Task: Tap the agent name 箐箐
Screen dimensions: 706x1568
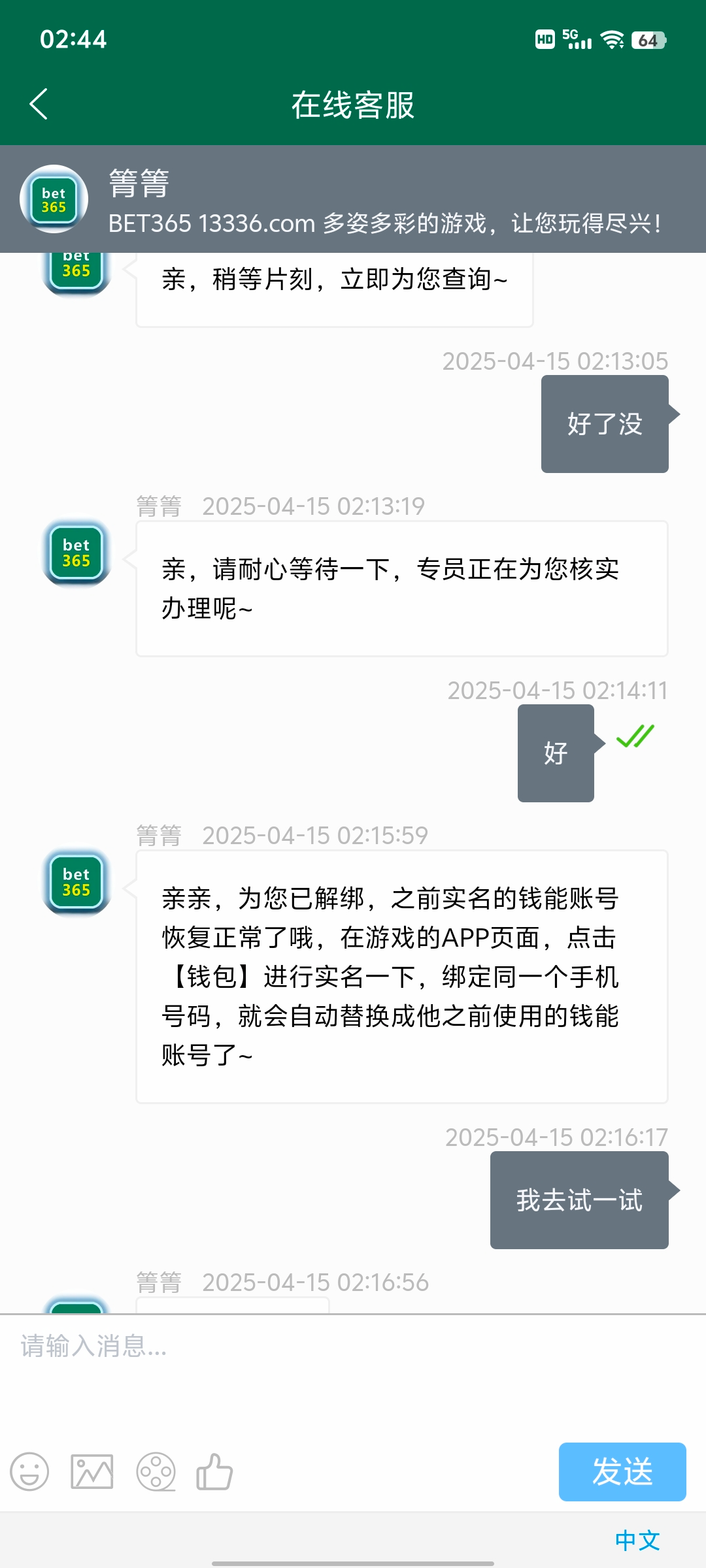Action: point(139,185)
